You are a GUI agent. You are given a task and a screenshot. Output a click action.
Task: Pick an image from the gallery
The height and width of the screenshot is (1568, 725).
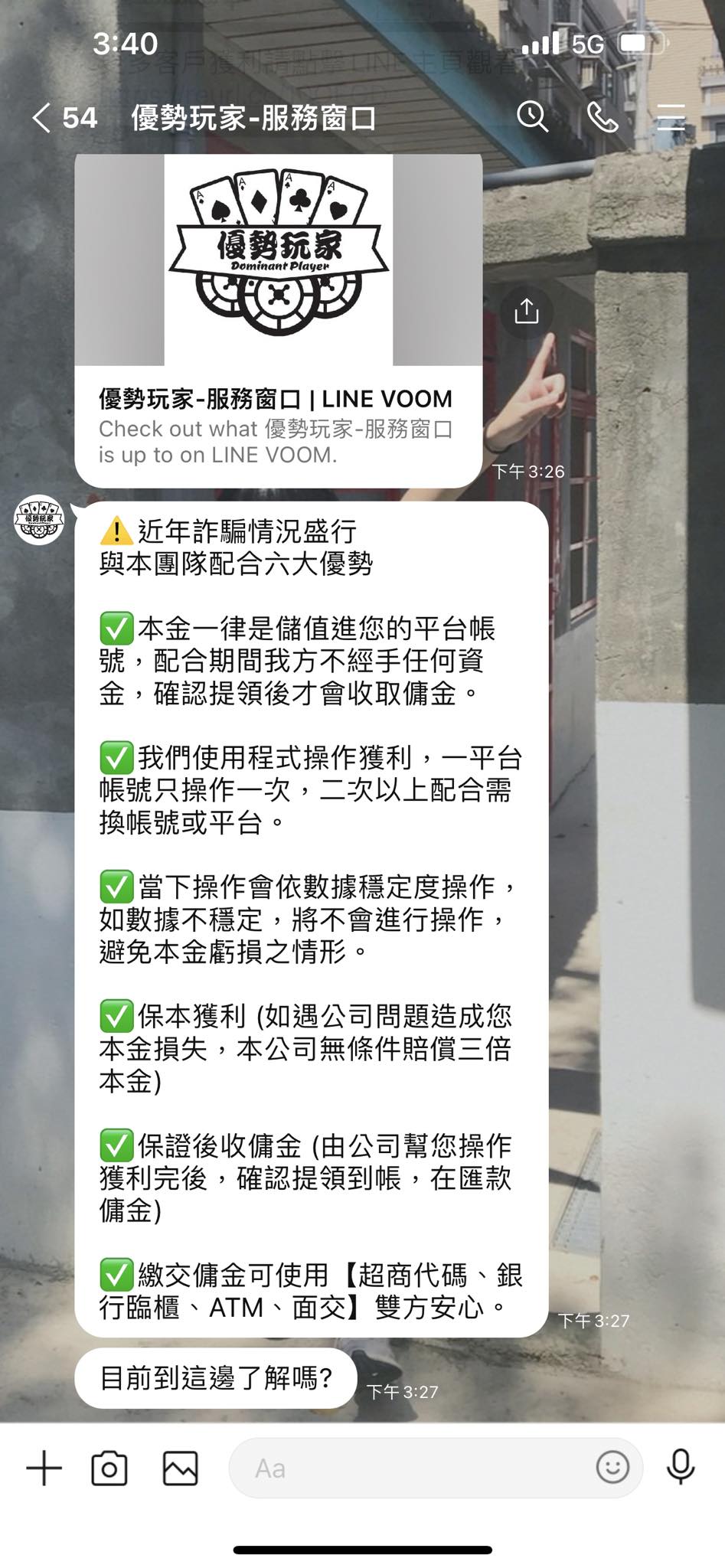[181, 1468]
